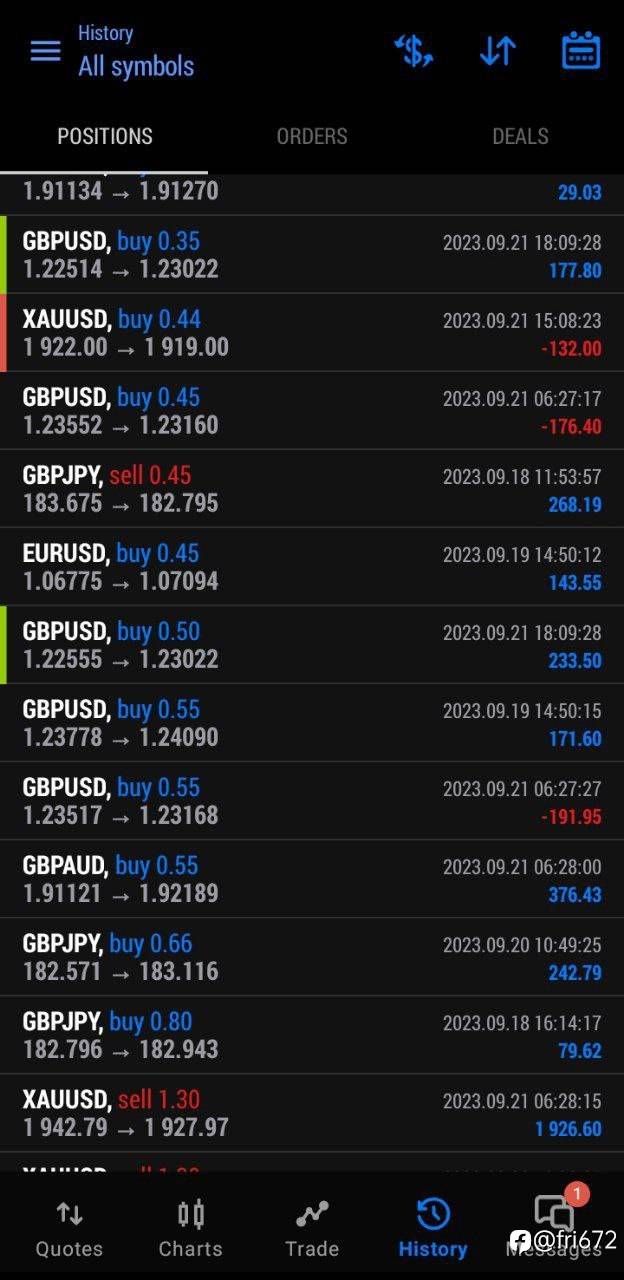Screen dimensions: 624x1280
Task: Open the Trade section
Action: click(312, 1229)
